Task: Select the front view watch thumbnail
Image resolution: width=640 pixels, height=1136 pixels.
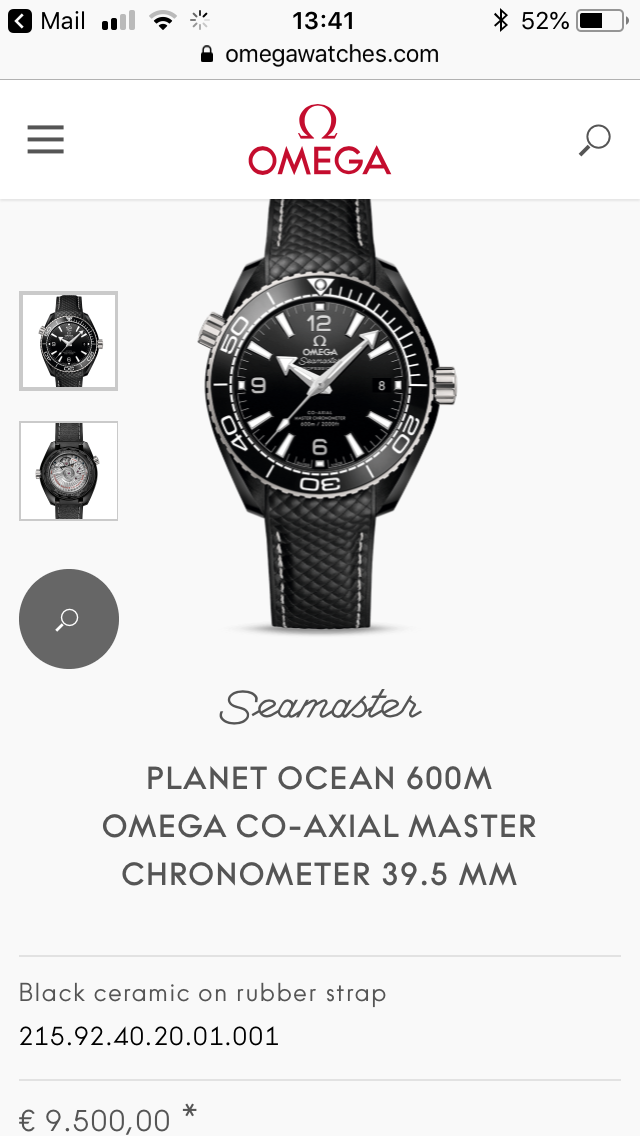Action: click(x=69, y=341)
